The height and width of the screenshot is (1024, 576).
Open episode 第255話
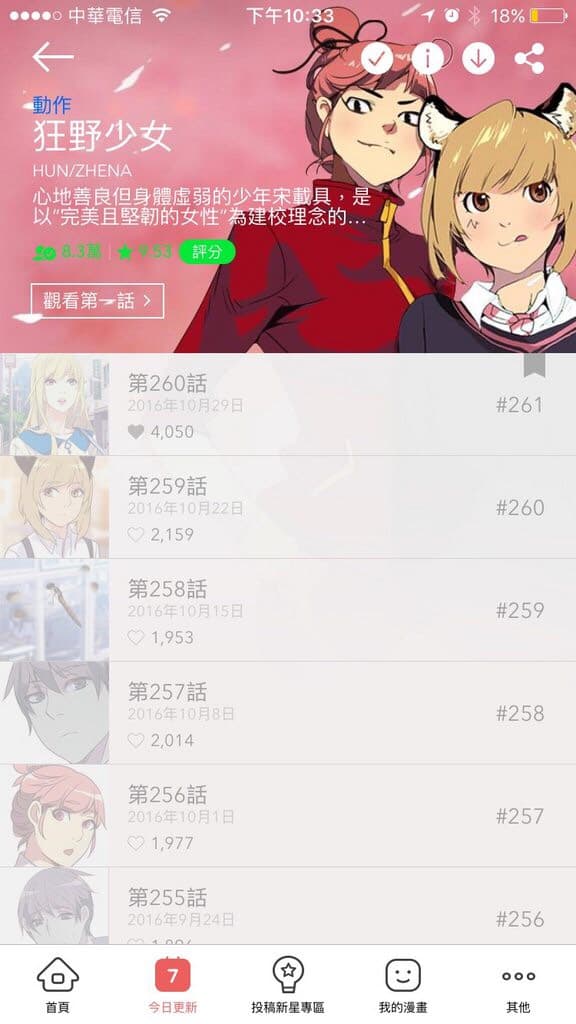[x=288, y=906]
